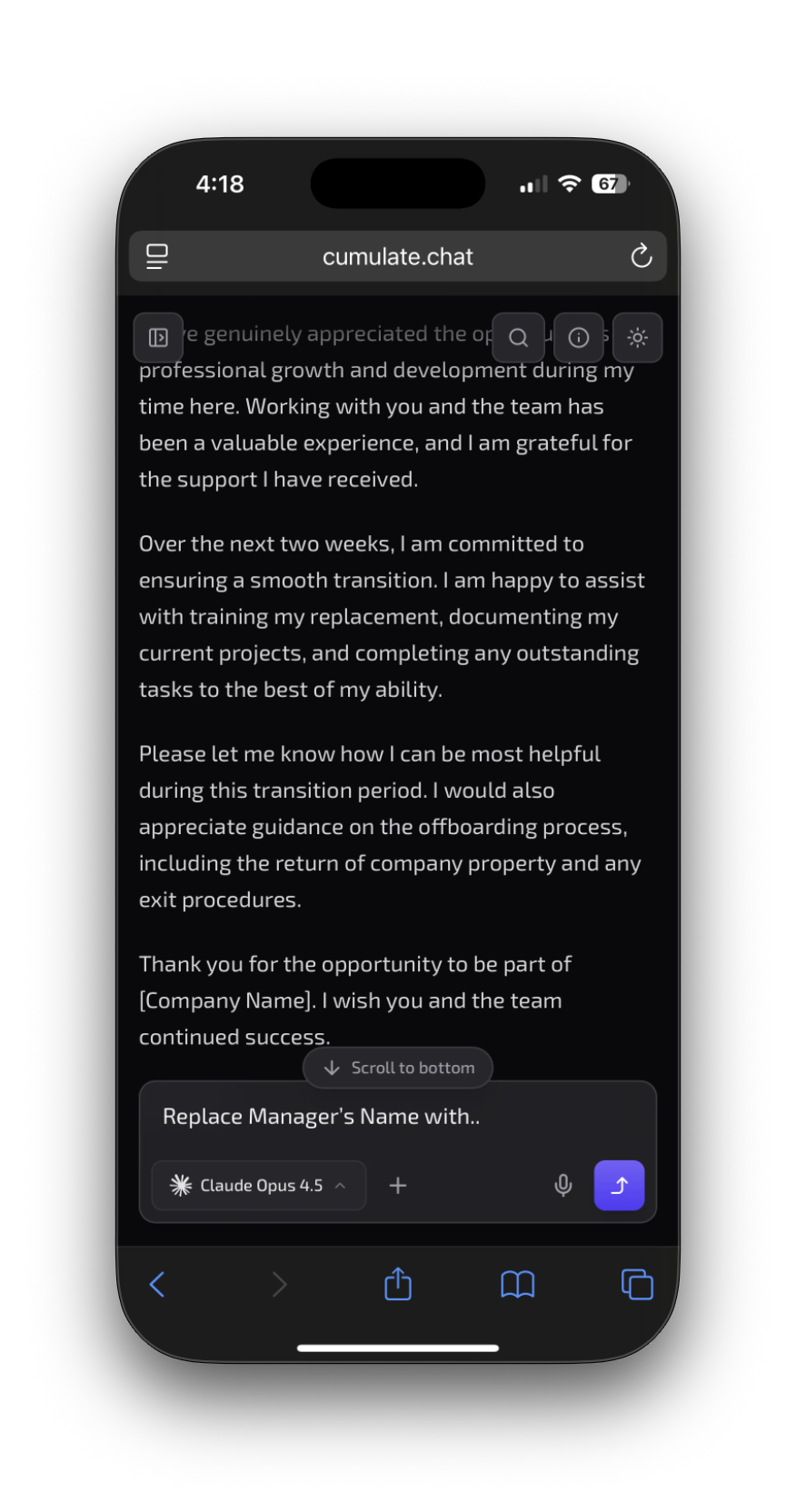Screen dimensions: 796x1512
Task: Go back in Safari
Action: point(157,1285)
